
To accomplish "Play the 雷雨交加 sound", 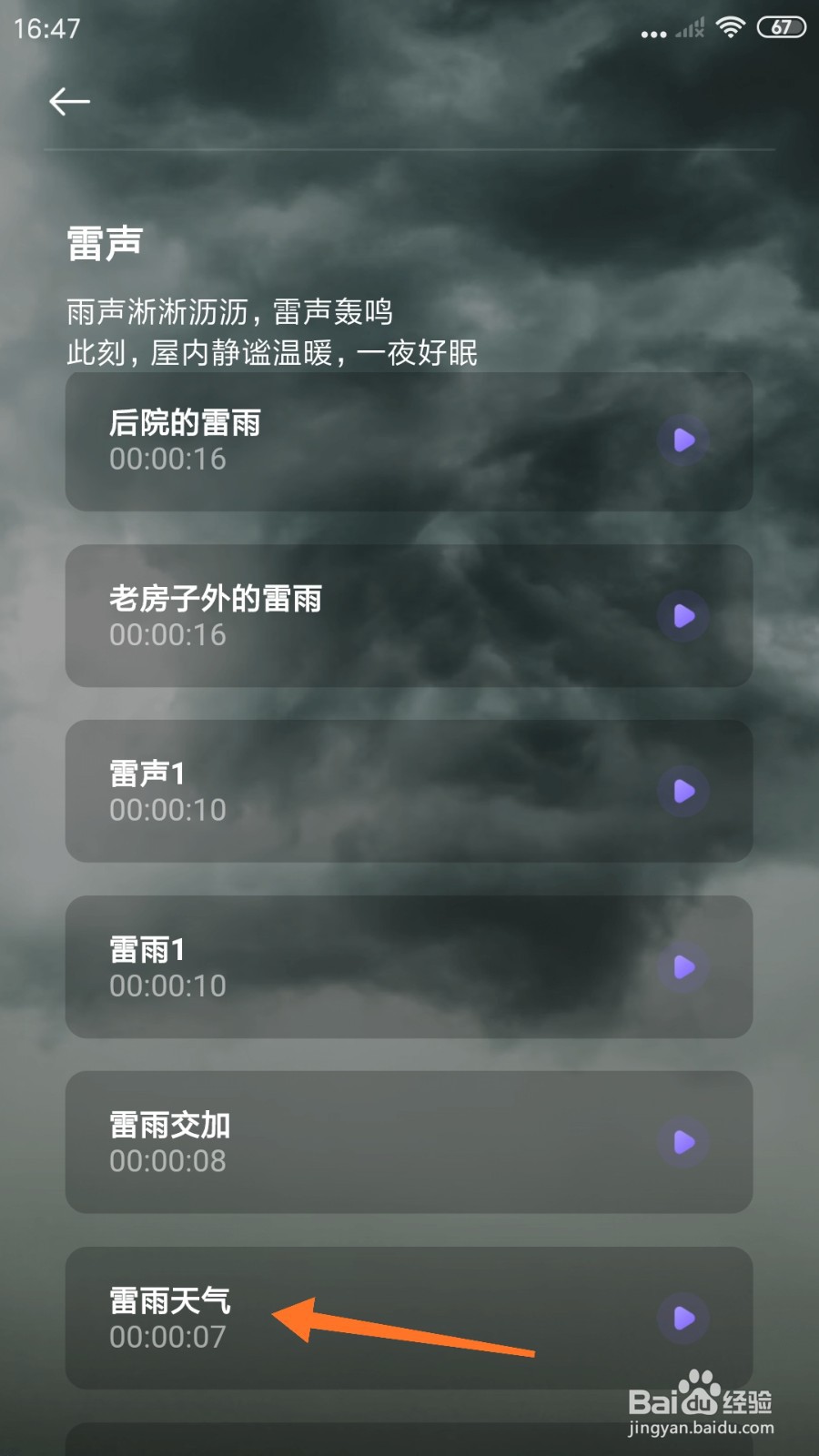I will pos(683,1143).
